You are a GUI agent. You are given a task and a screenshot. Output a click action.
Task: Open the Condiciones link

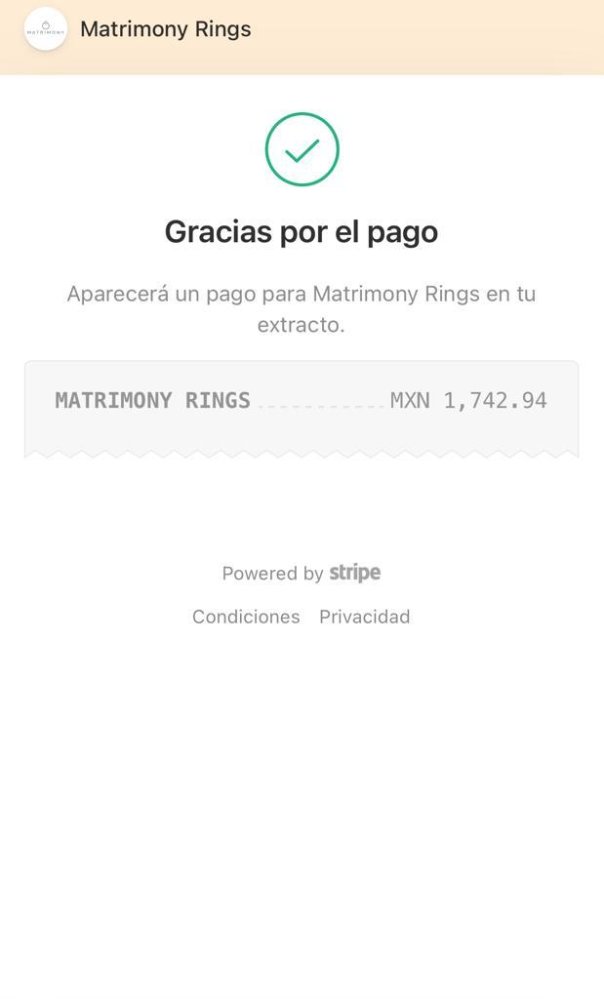246,616
